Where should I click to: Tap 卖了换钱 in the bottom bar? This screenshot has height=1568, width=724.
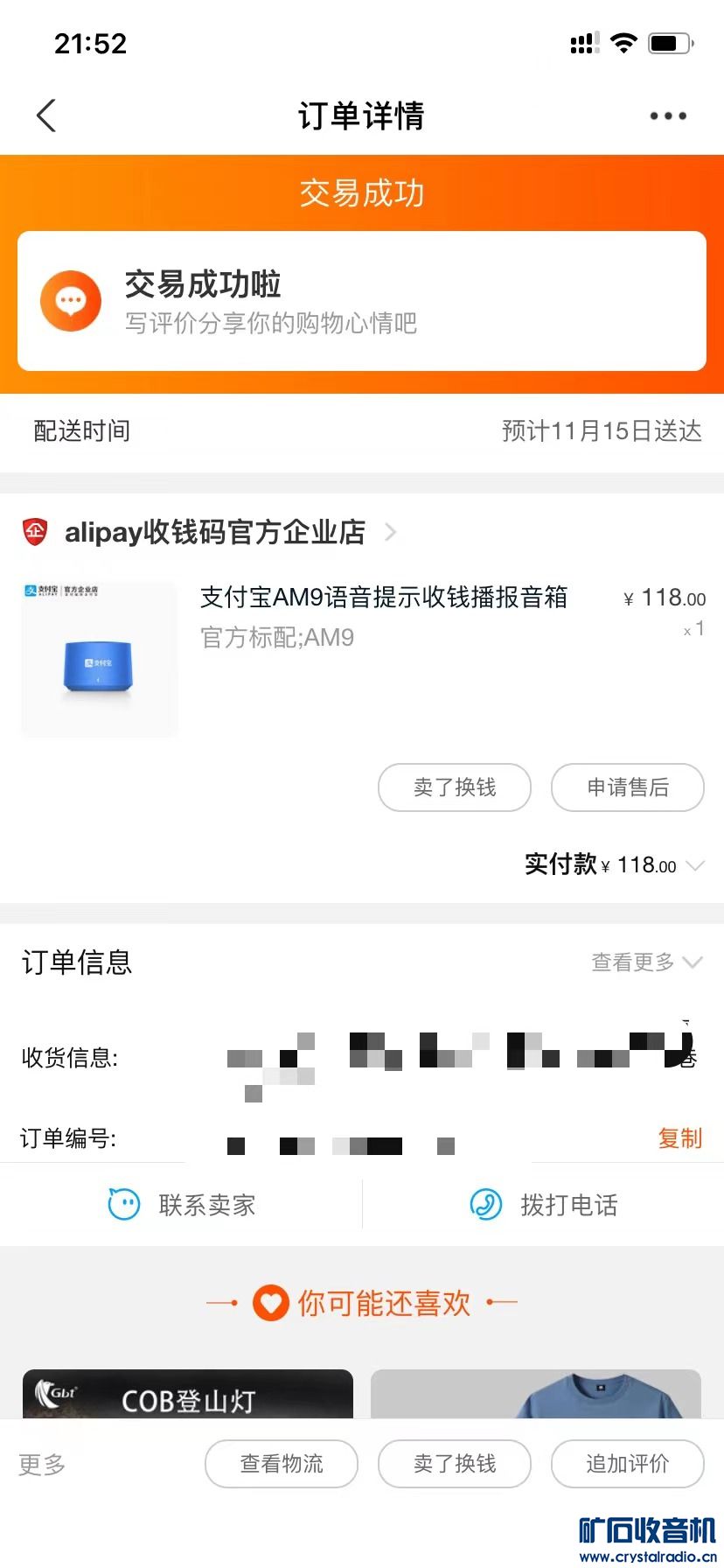point(455,1464)
